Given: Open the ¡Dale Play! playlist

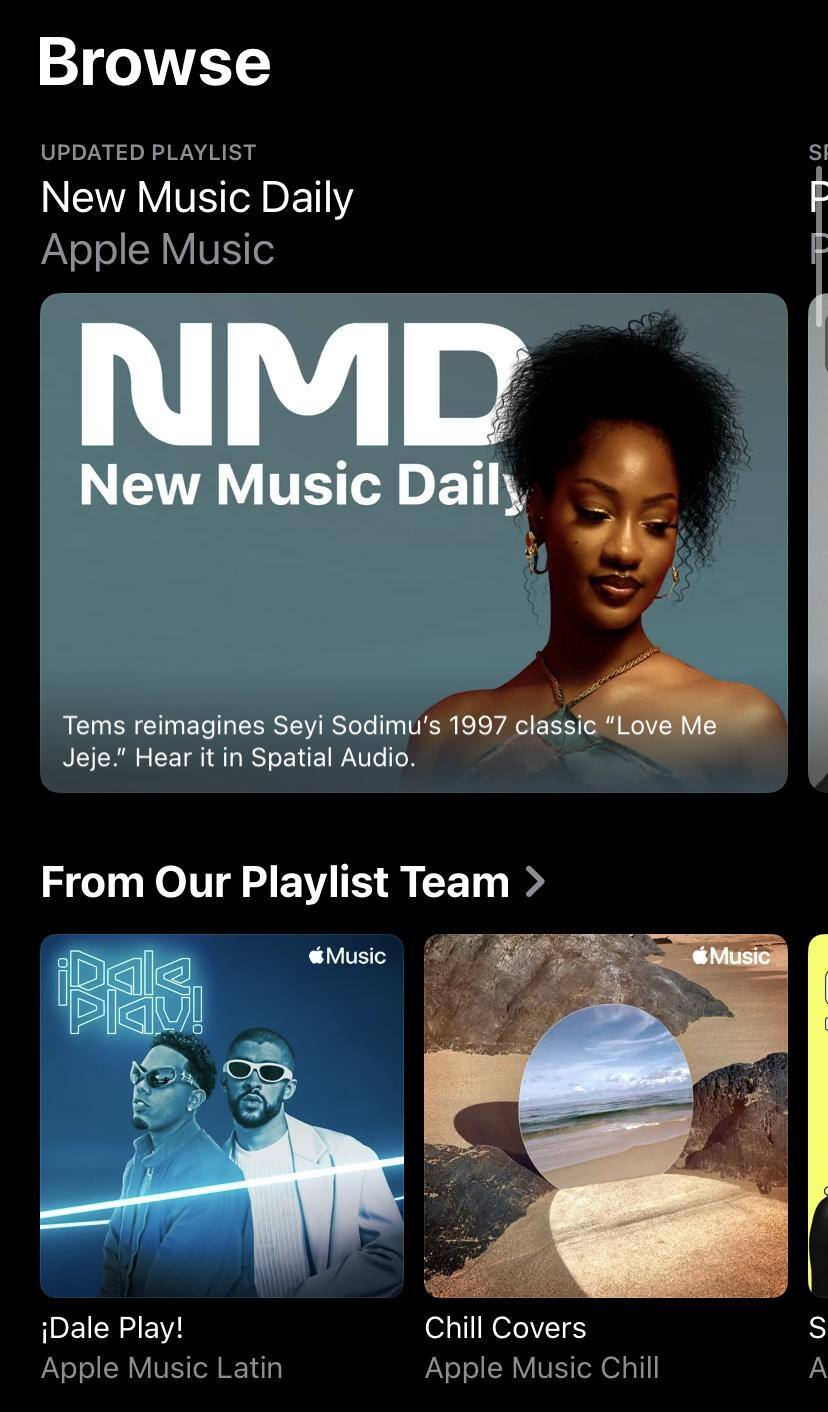Looking at the screenshot, I should coord(222,1116).
